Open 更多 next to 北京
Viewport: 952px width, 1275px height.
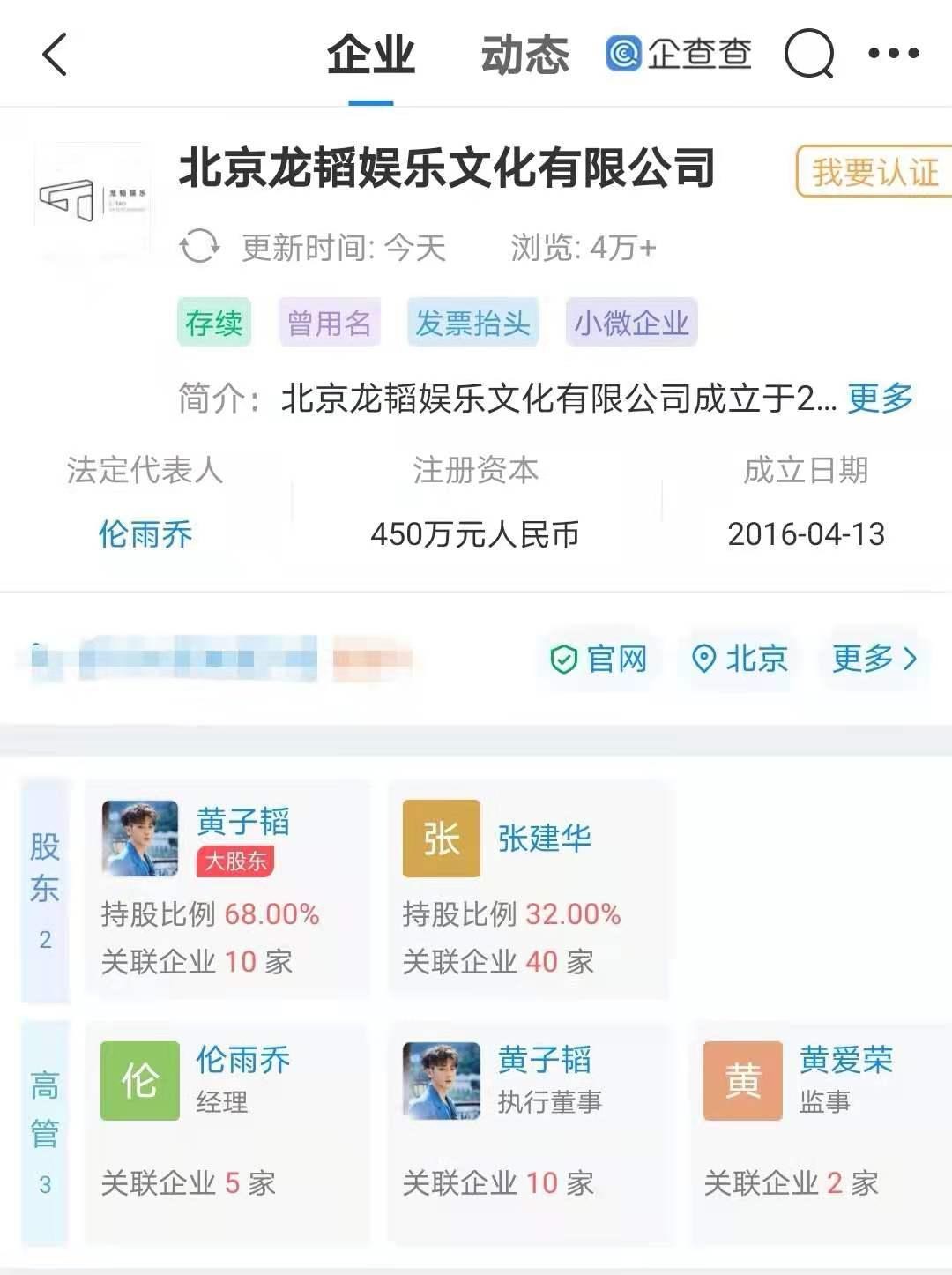(874, 659)
